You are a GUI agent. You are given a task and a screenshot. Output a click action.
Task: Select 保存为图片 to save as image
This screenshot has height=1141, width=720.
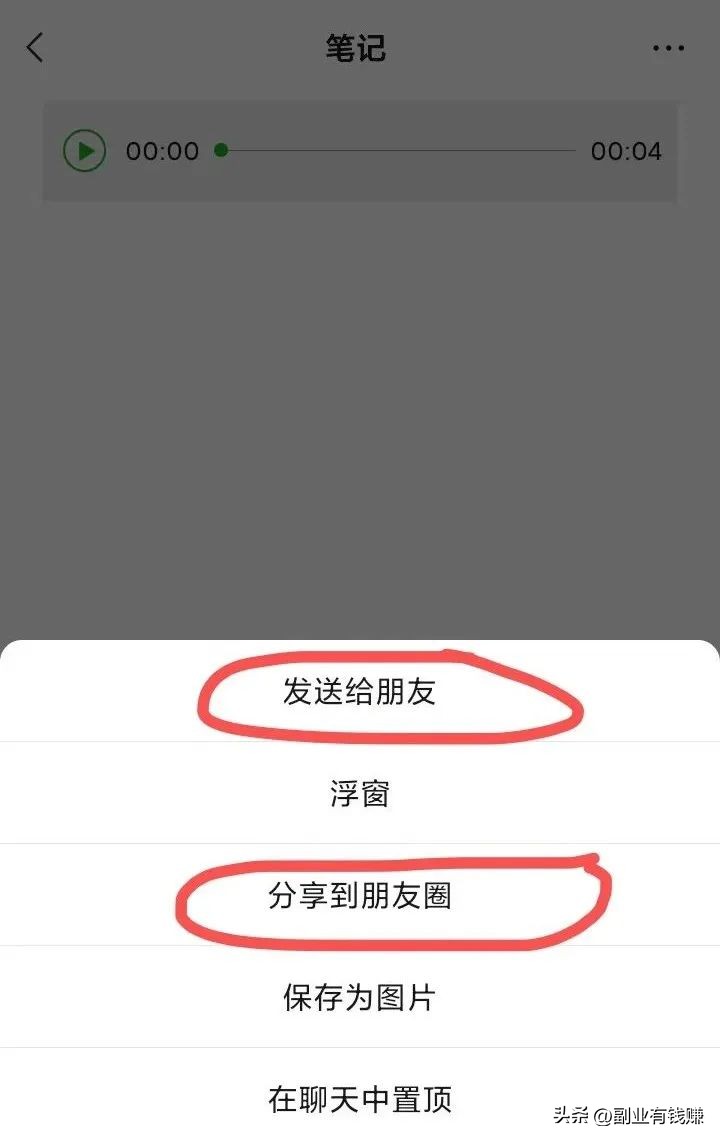pyautogui.click(x=359, y=998)
